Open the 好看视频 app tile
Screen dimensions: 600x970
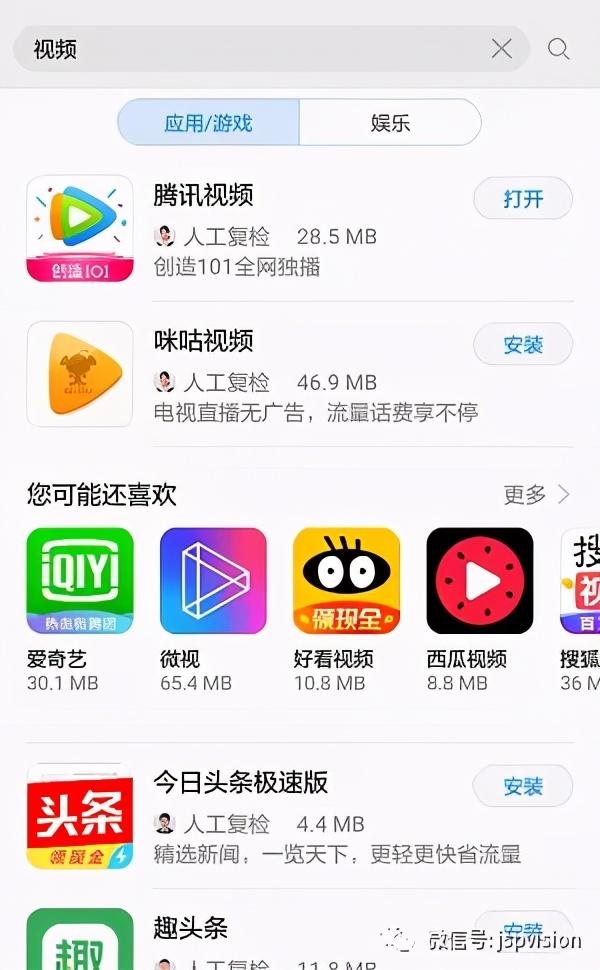pyautogui.click(x=346, y=609)
